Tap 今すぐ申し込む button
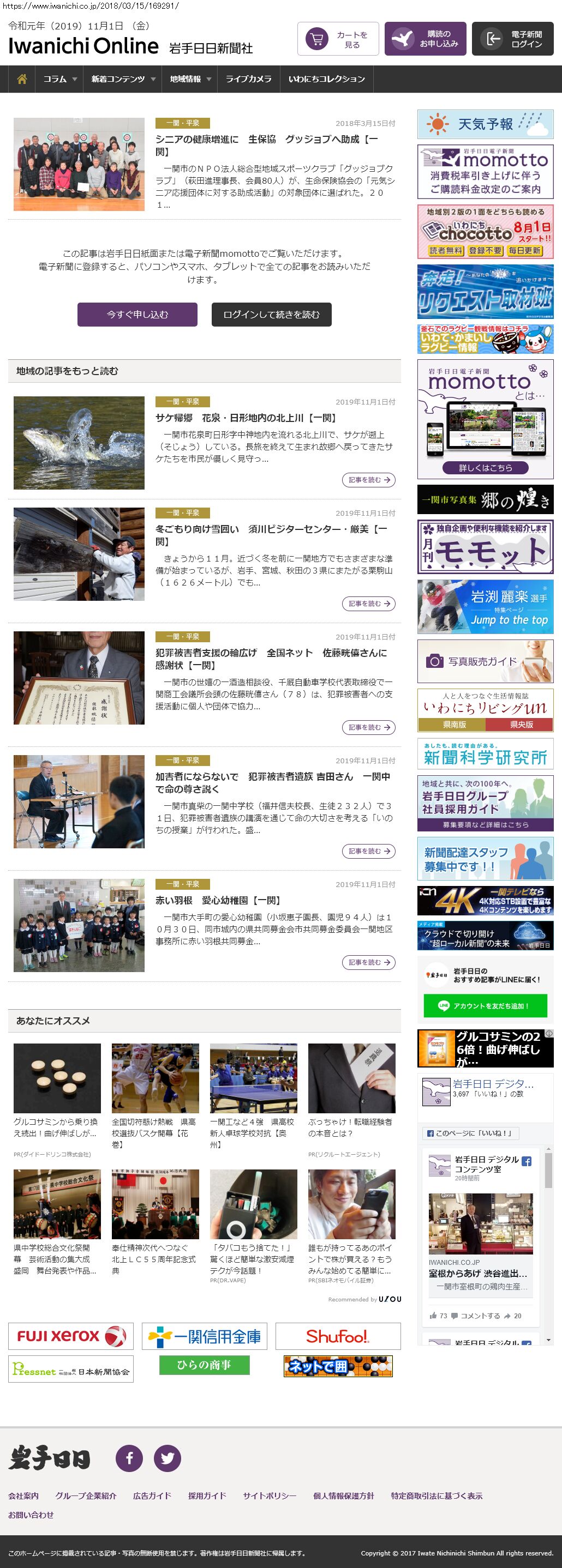Screen dimensions: 562x1568 137,315
